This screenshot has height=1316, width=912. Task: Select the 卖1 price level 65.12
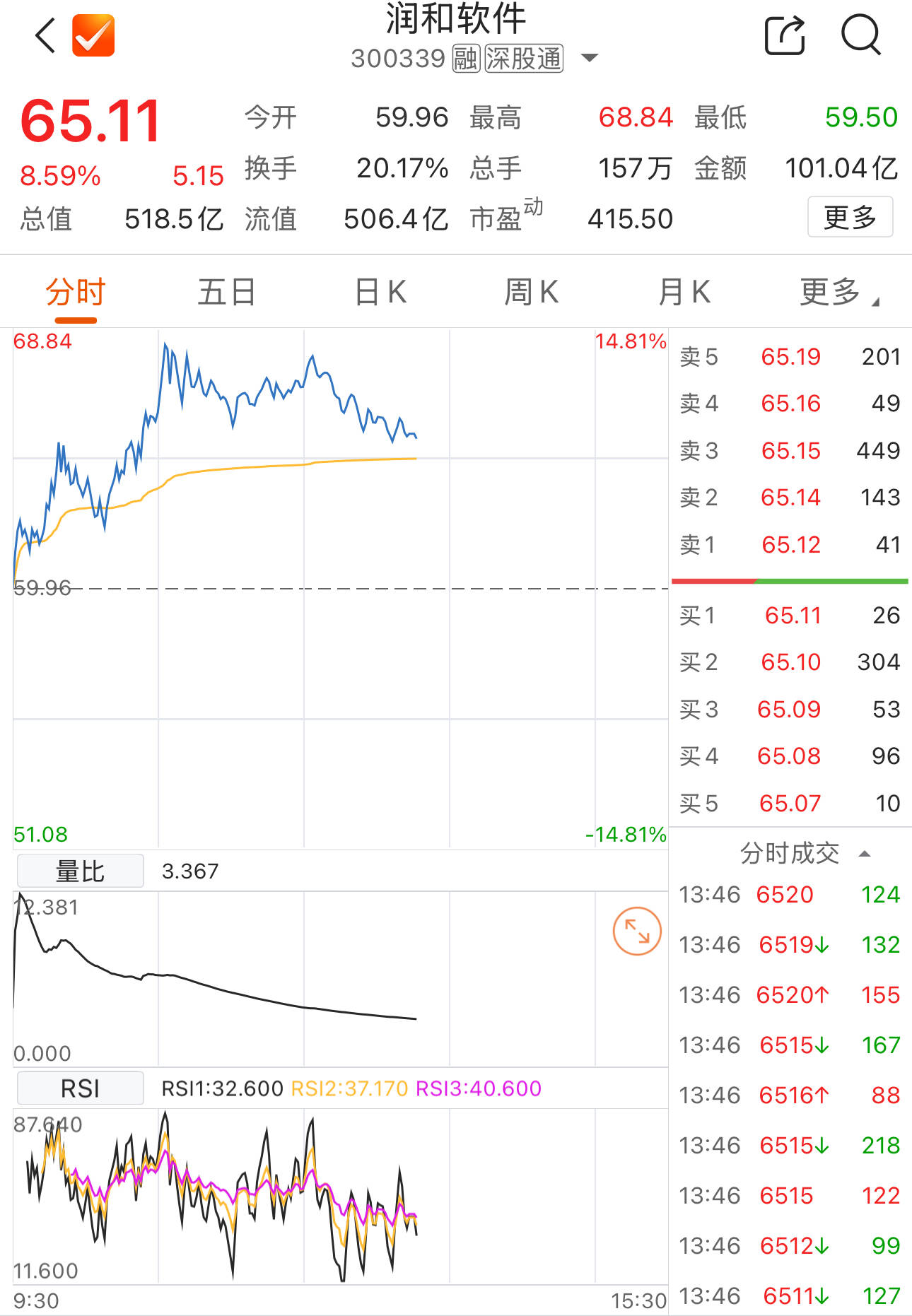pos(790,545)
